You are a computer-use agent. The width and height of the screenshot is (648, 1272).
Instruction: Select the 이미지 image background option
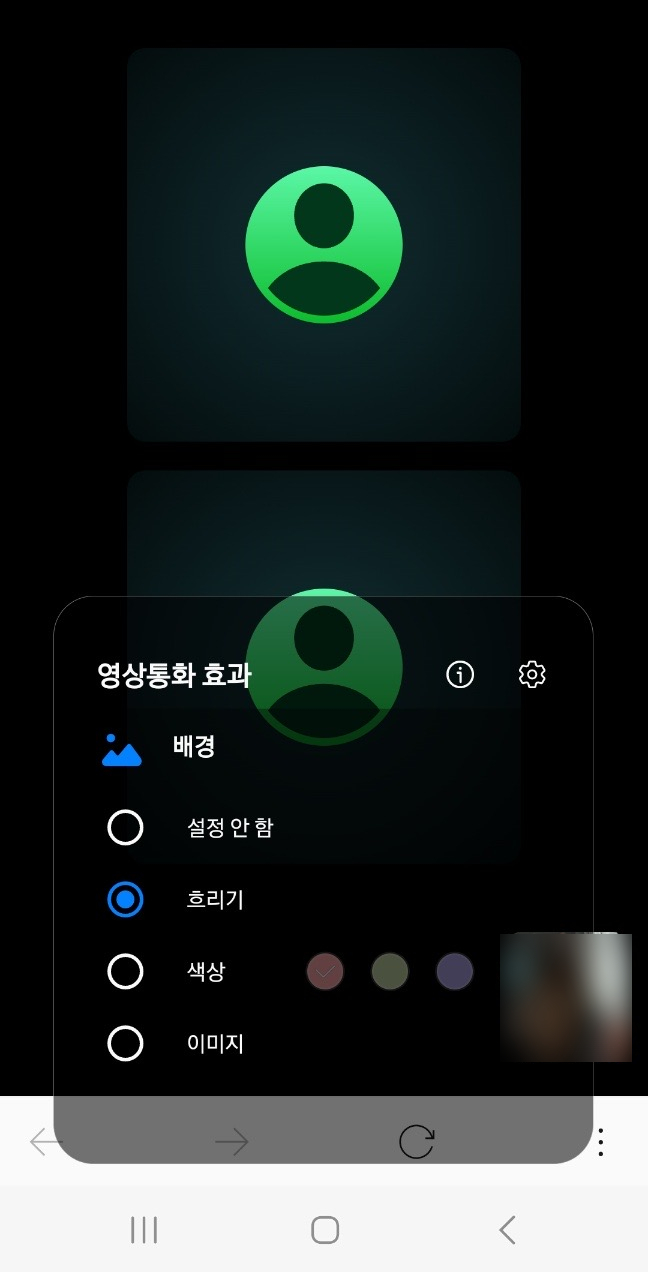(125, 1044)
